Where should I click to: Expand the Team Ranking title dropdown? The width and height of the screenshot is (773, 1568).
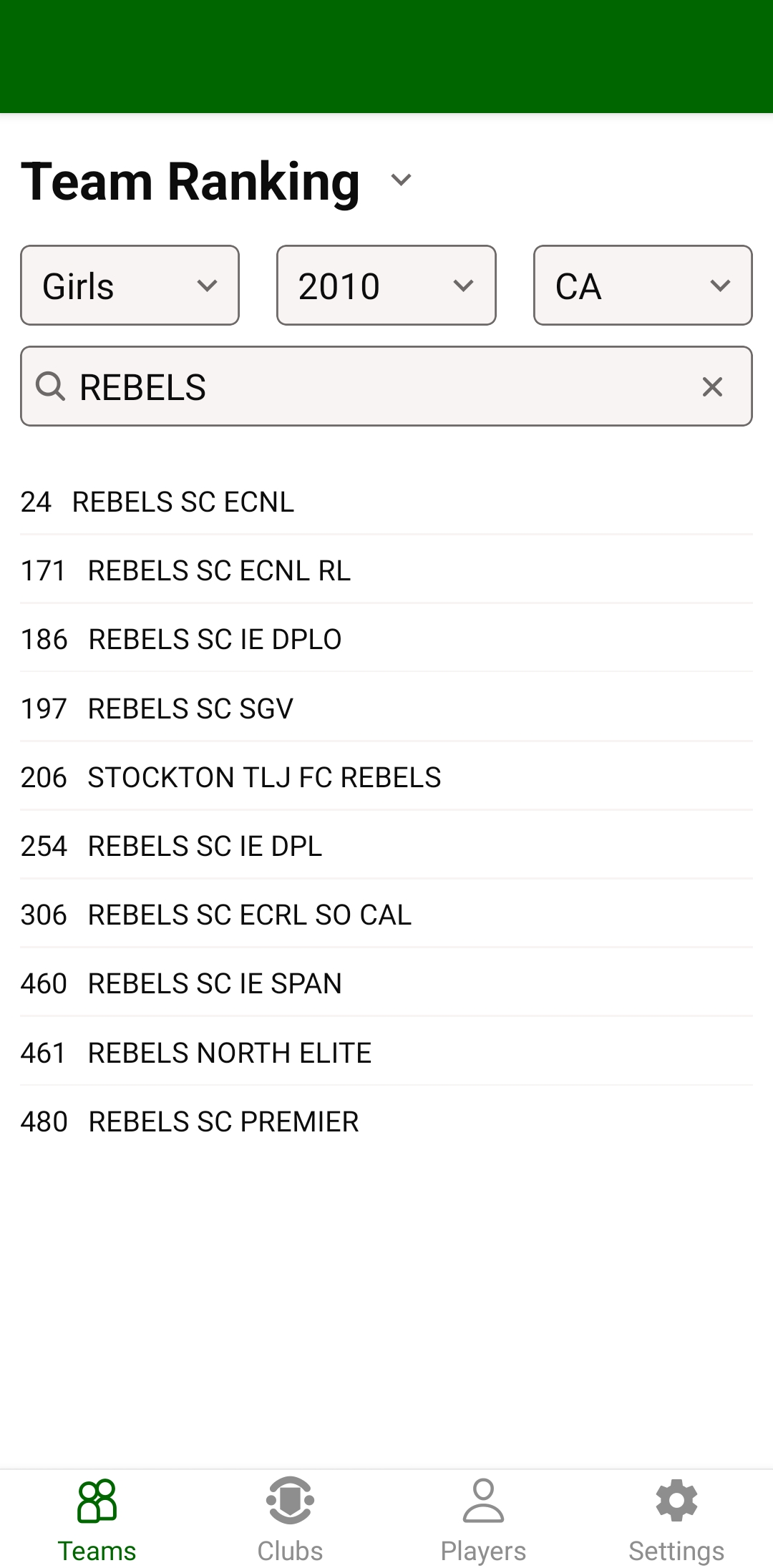[x=400, y=180]
